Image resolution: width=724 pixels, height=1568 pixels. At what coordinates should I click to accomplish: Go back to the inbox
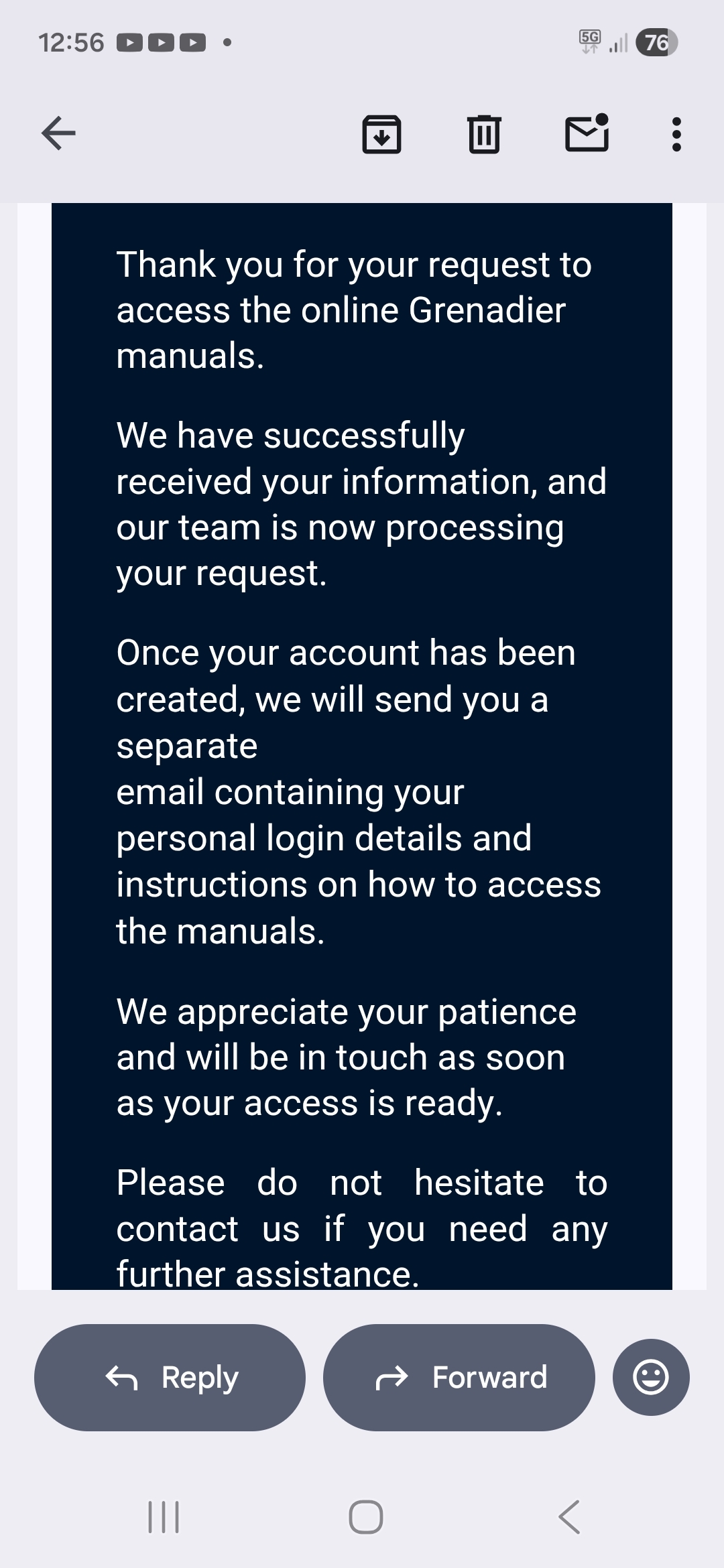click(58, 133)
